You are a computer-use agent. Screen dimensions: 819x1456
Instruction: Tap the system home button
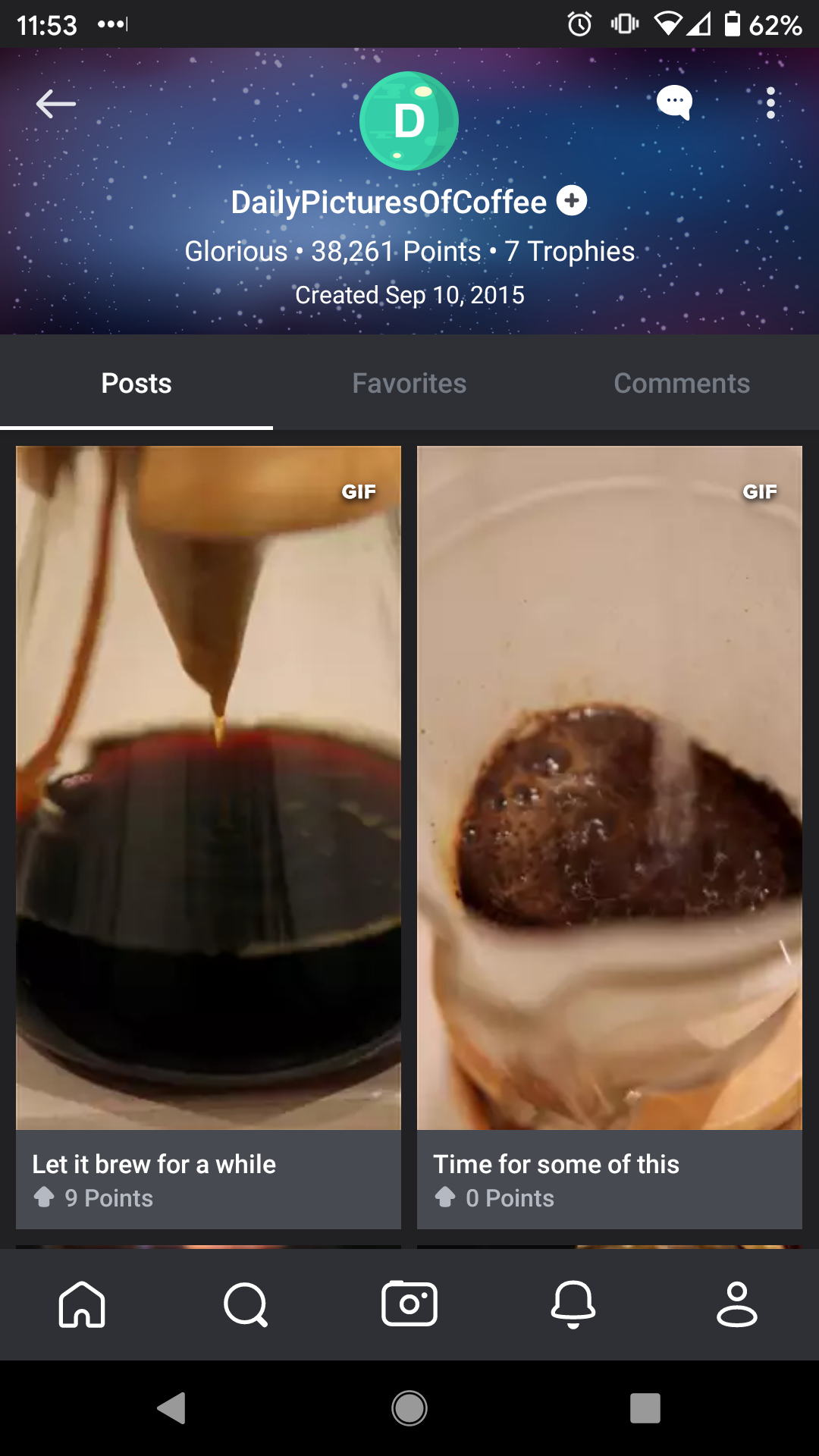(409, 1408)
